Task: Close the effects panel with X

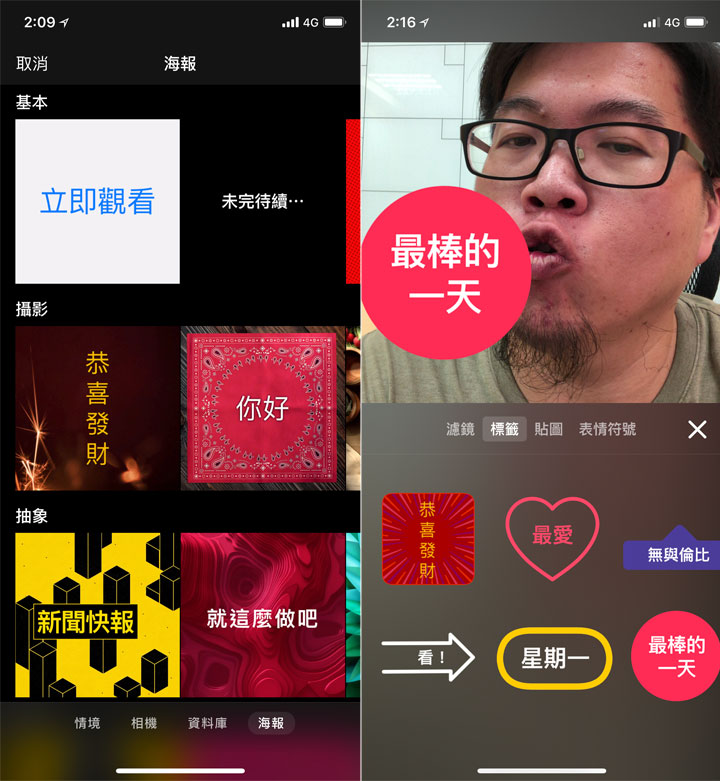Action: 697,430
